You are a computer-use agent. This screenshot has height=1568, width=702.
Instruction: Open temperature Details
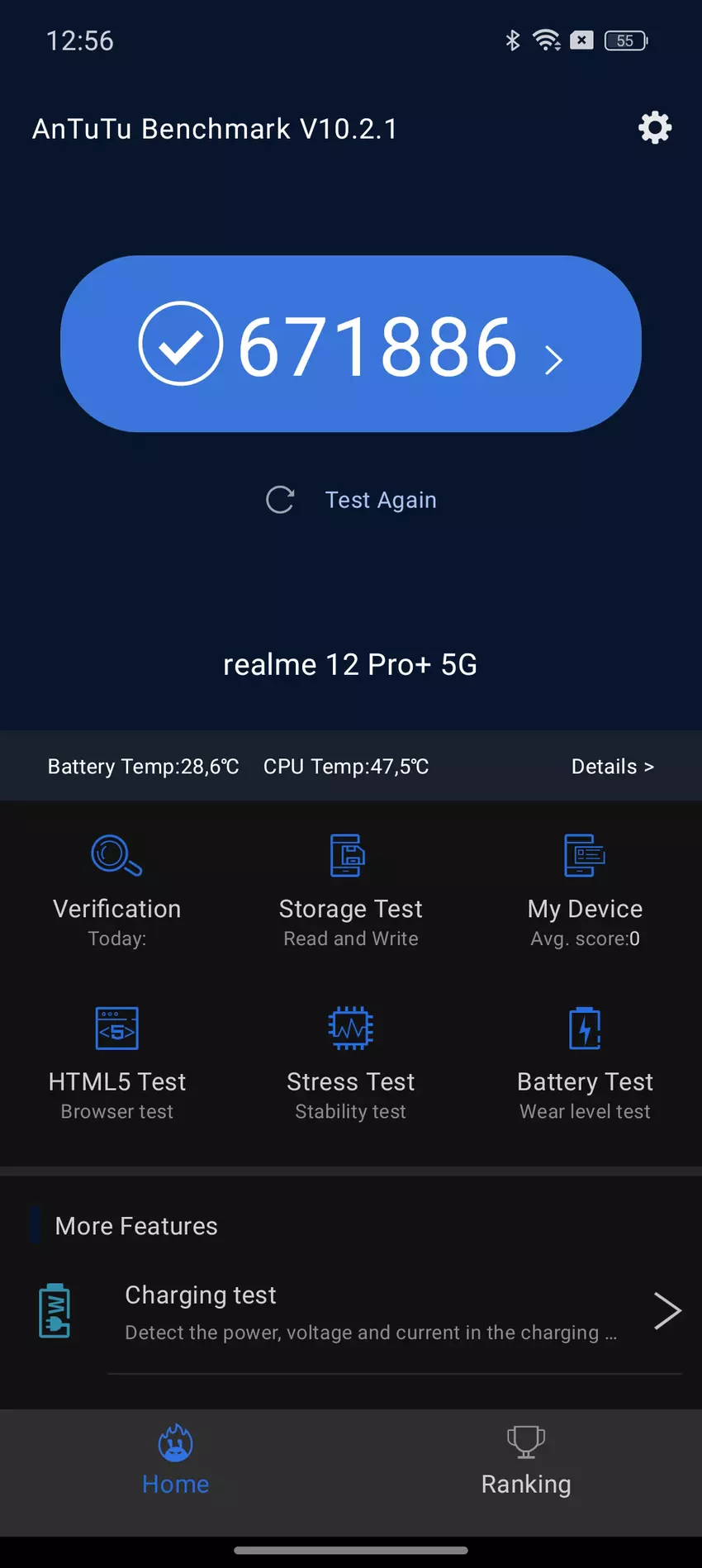[x=612, y=767]
